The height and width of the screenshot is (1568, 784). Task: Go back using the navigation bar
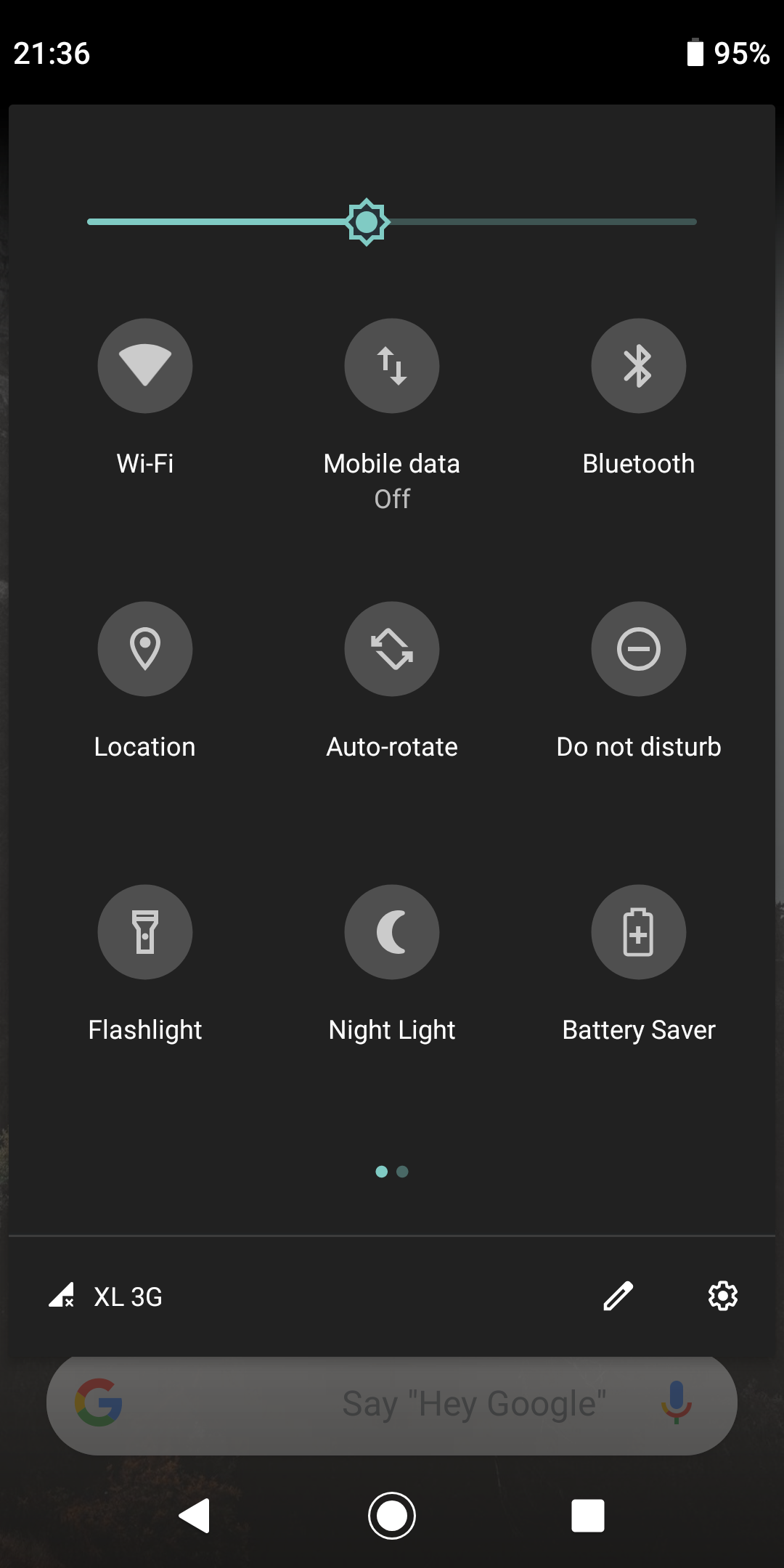(x=195, y=1516)
